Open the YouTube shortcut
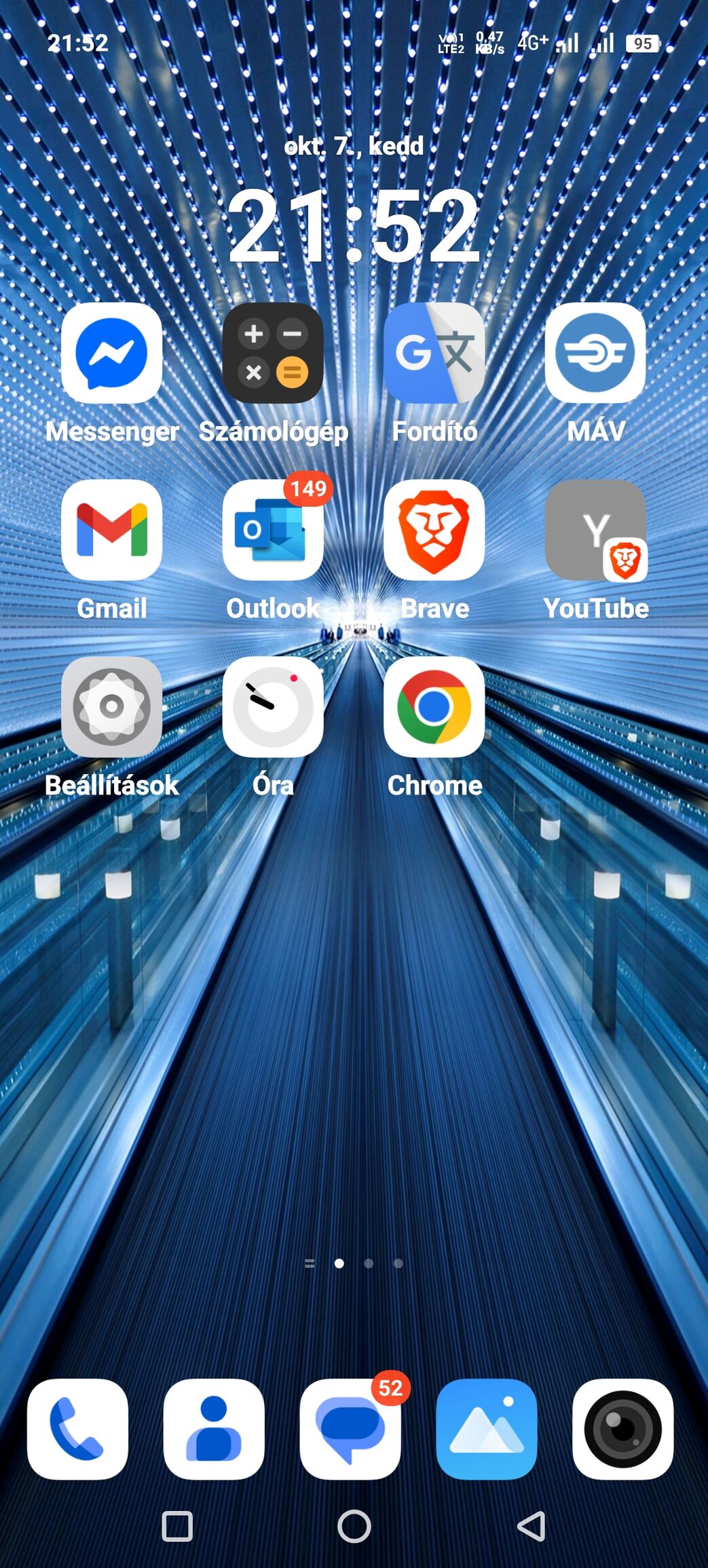The height and width of the screenshot is (1568, 708). (595, 530)
